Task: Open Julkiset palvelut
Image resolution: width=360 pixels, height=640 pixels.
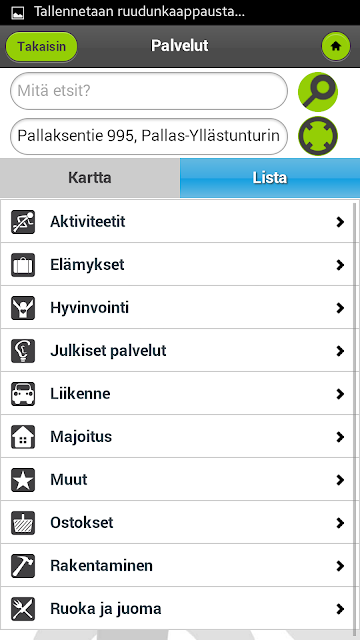Action: [x=177, y=351]
